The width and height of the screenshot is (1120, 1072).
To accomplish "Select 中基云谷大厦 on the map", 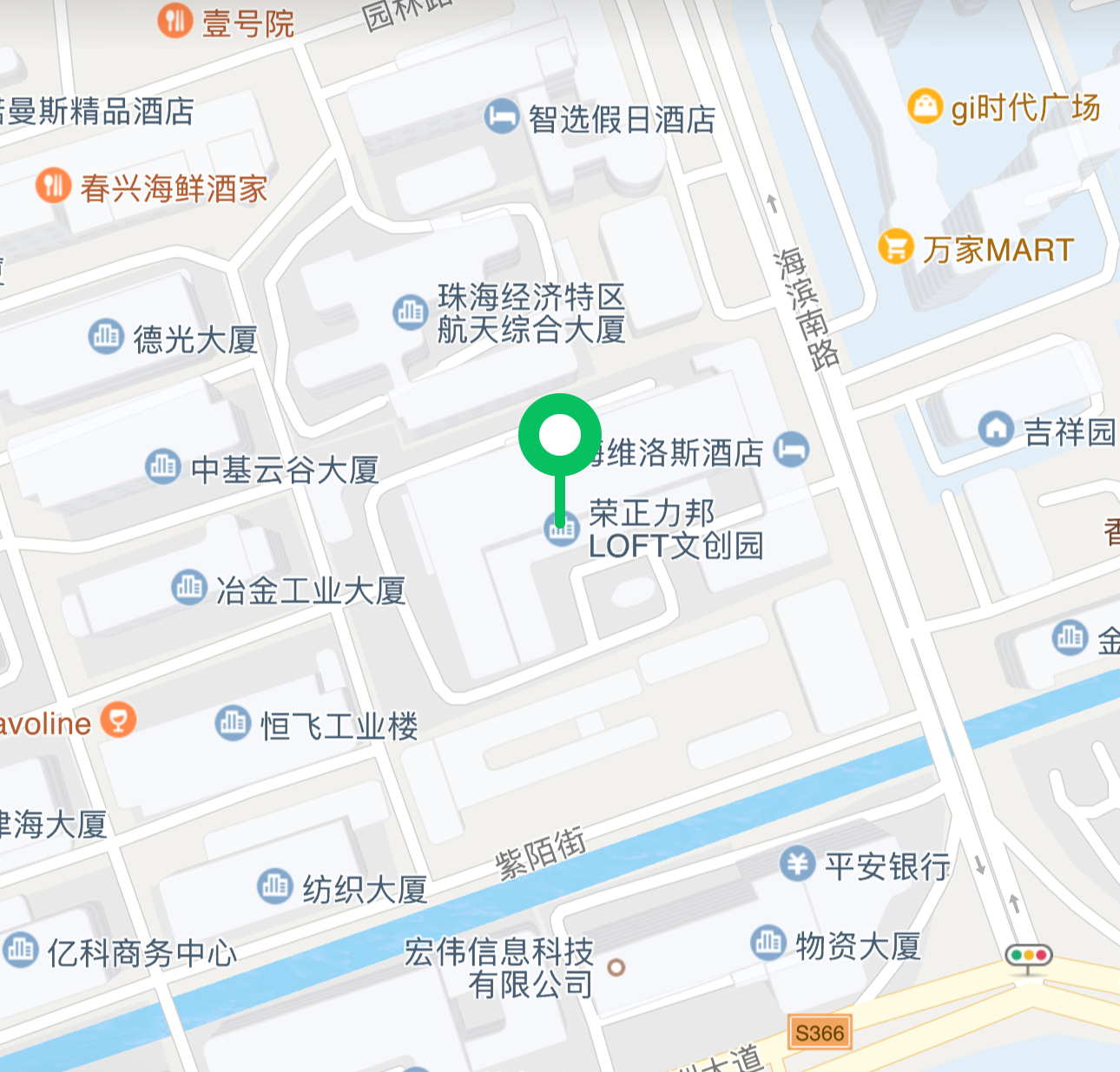I will tap(163, 467).
